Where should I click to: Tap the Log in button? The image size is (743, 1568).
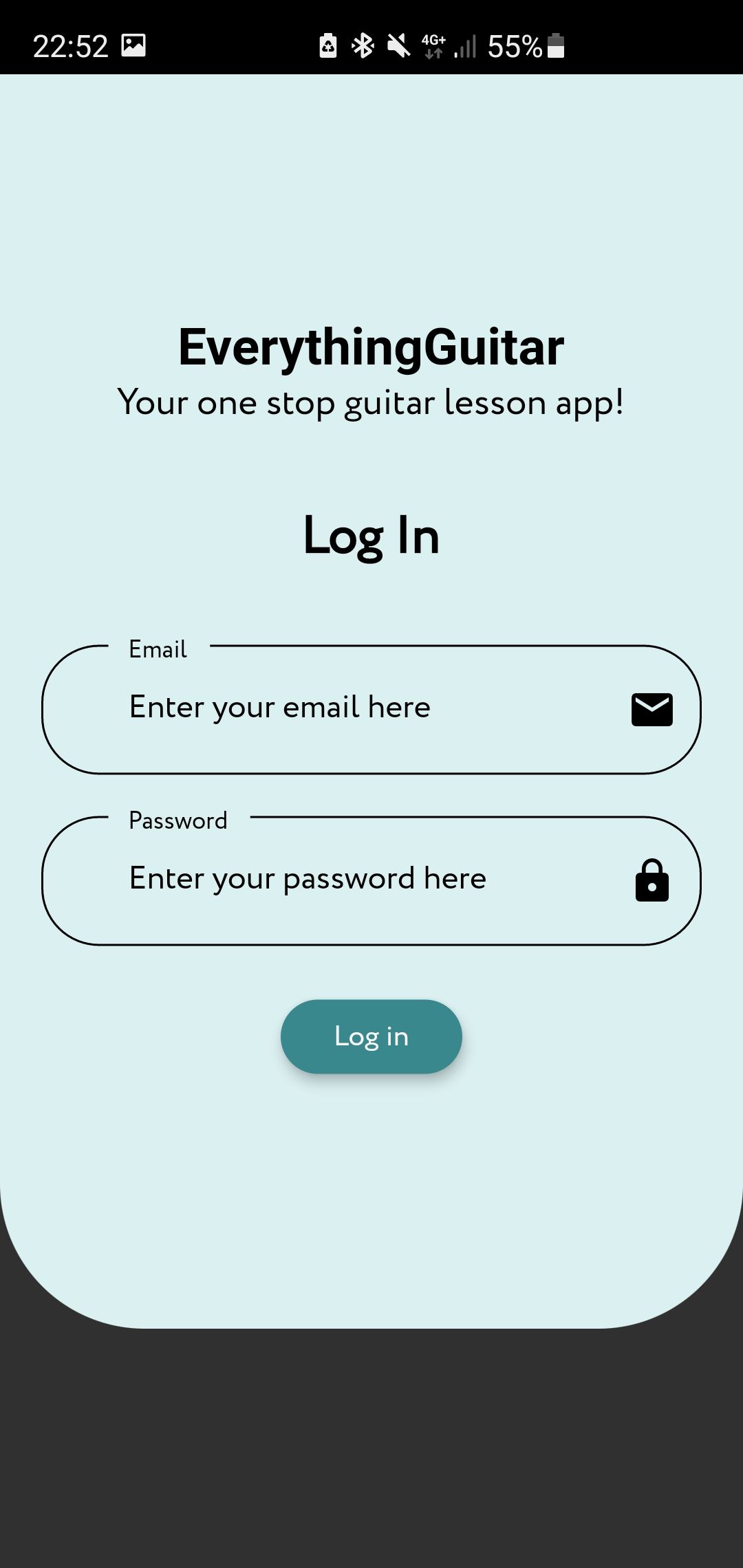[371, 1036]
